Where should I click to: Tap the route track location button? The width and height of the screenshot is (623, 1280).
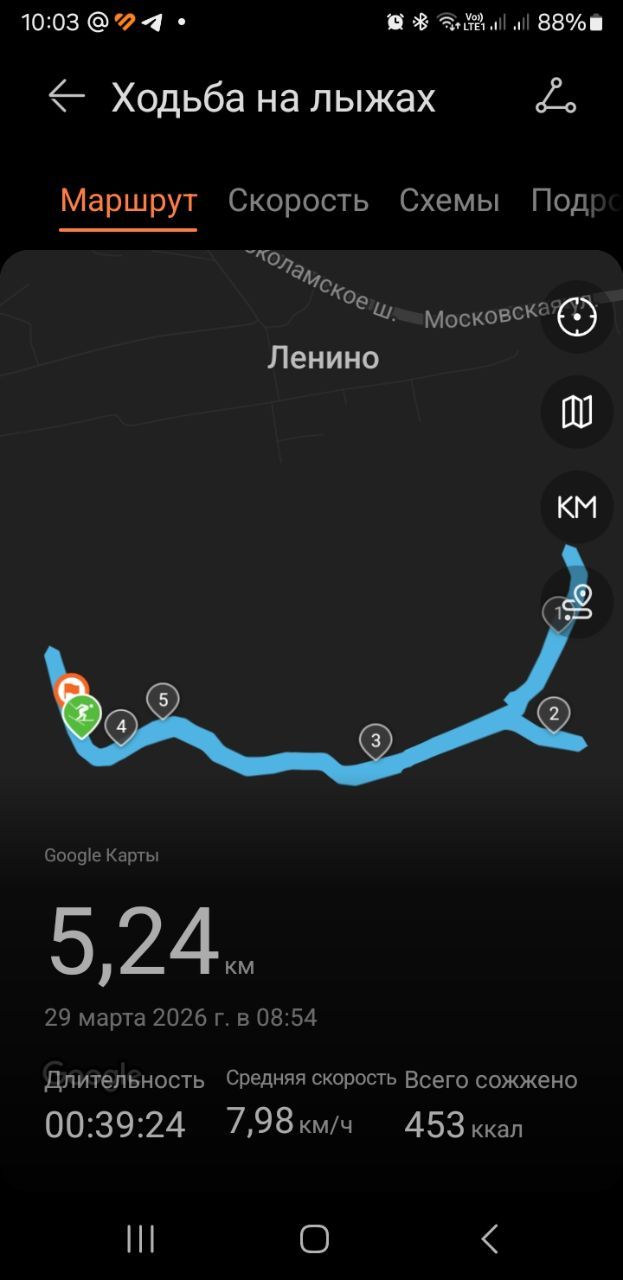point(577,603)
